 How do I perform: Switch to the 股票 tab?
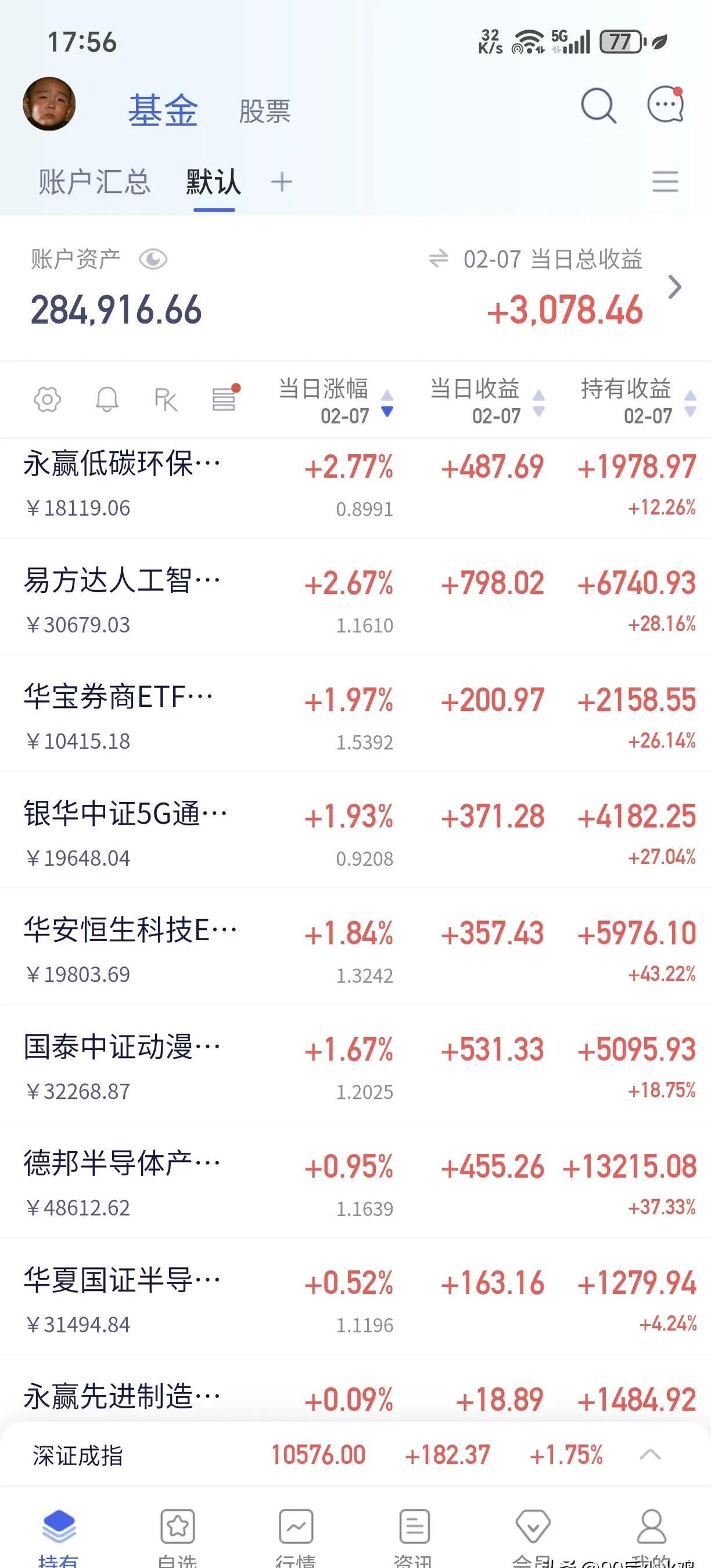click(x=265, y=112)
